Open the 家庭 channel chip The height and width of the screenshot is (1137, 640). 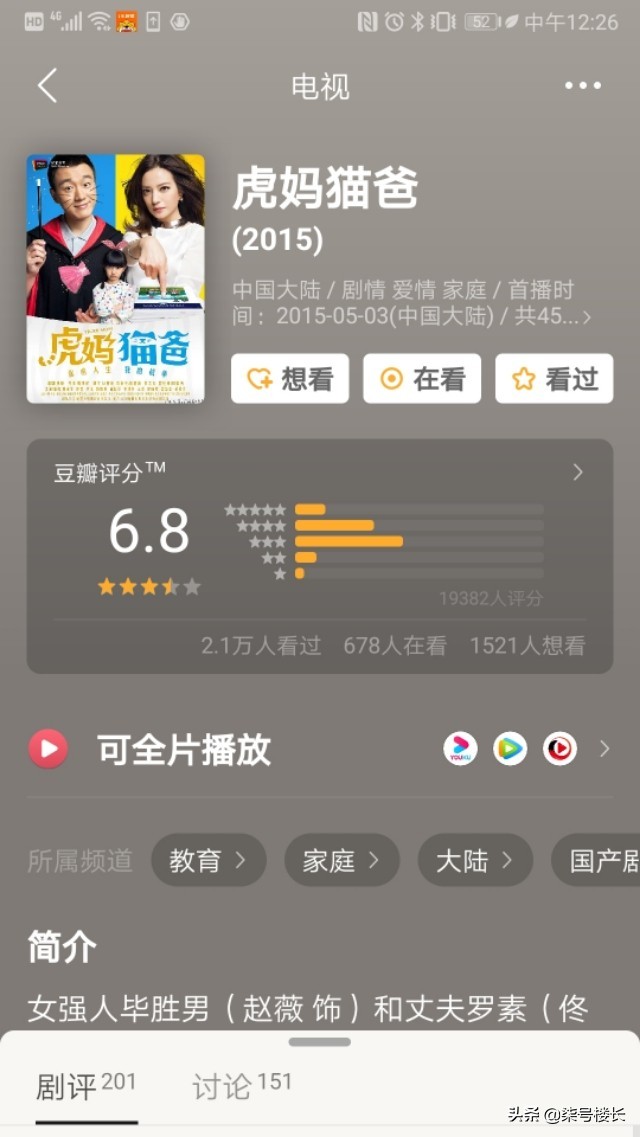(x=341, y=860)
